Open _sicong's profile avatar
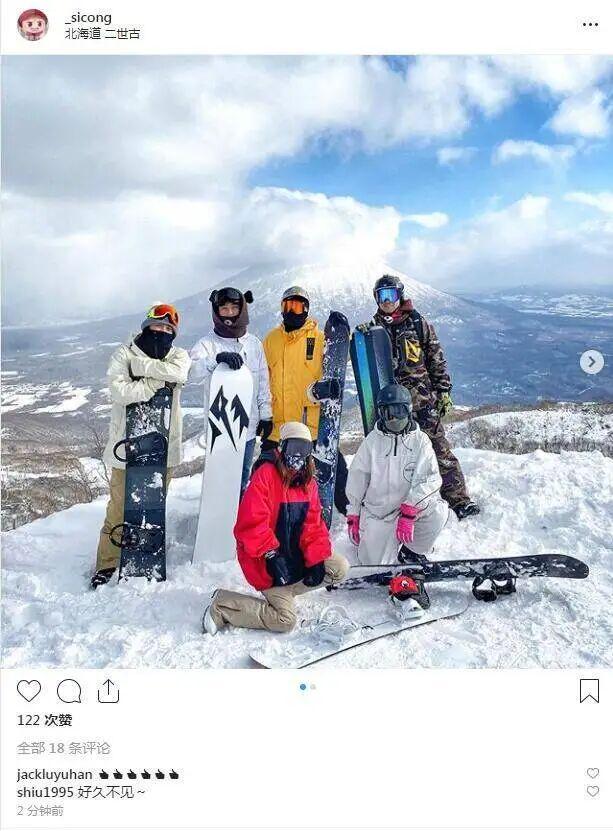 pos(32,24)
